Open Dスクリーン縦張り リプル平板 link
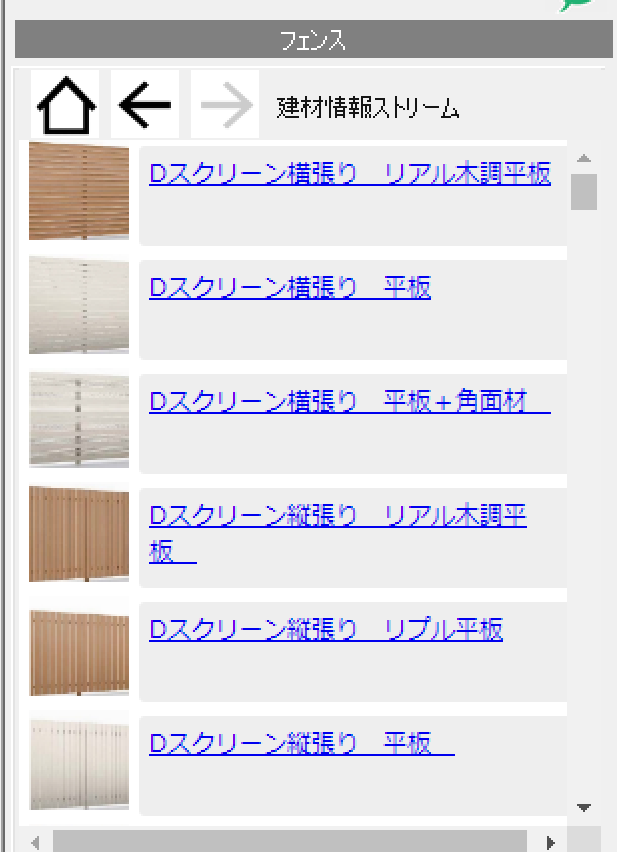 [x=325, y=631]
